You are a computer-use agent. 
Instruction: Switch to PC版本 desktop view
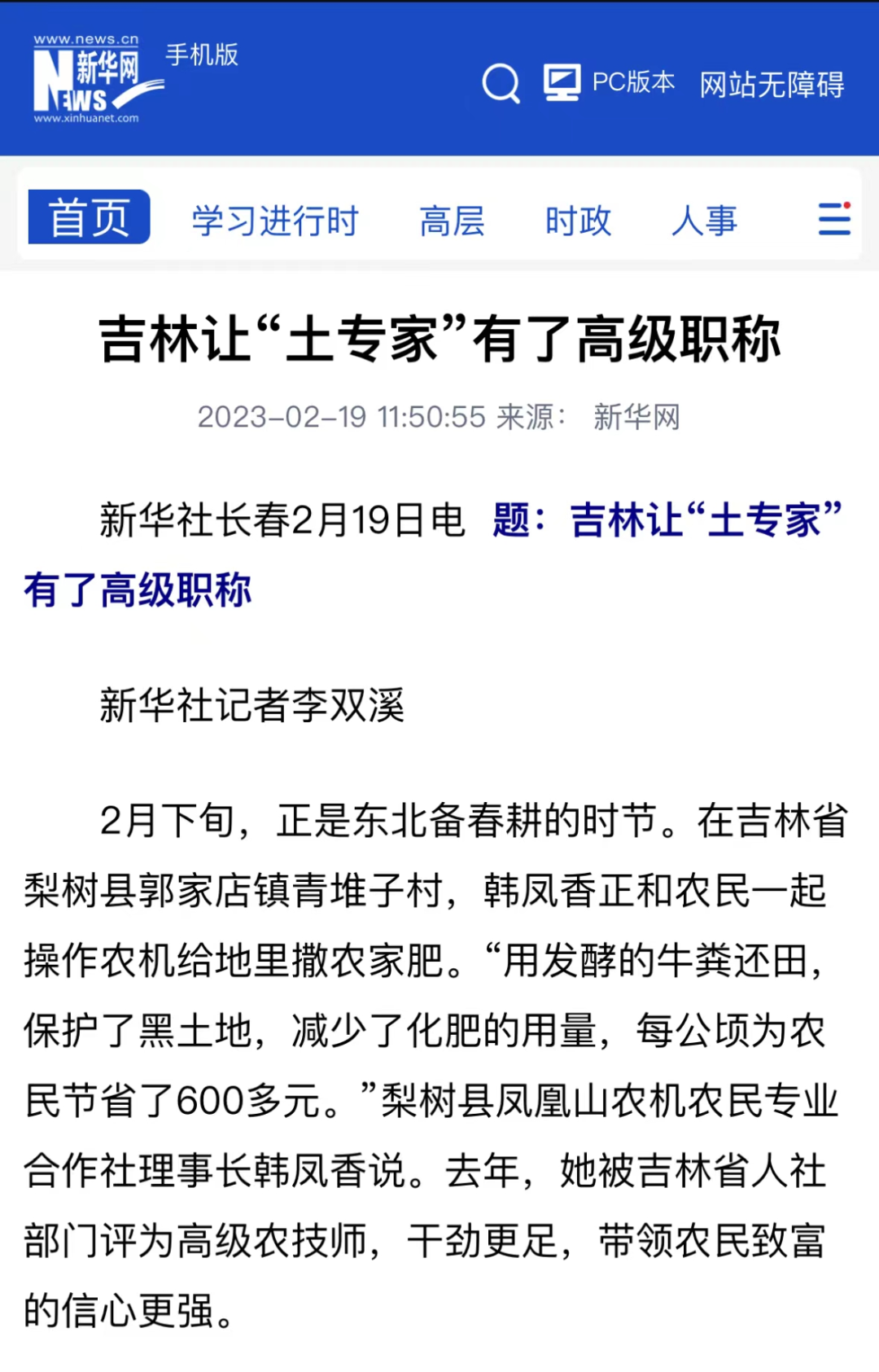(610, 82)
